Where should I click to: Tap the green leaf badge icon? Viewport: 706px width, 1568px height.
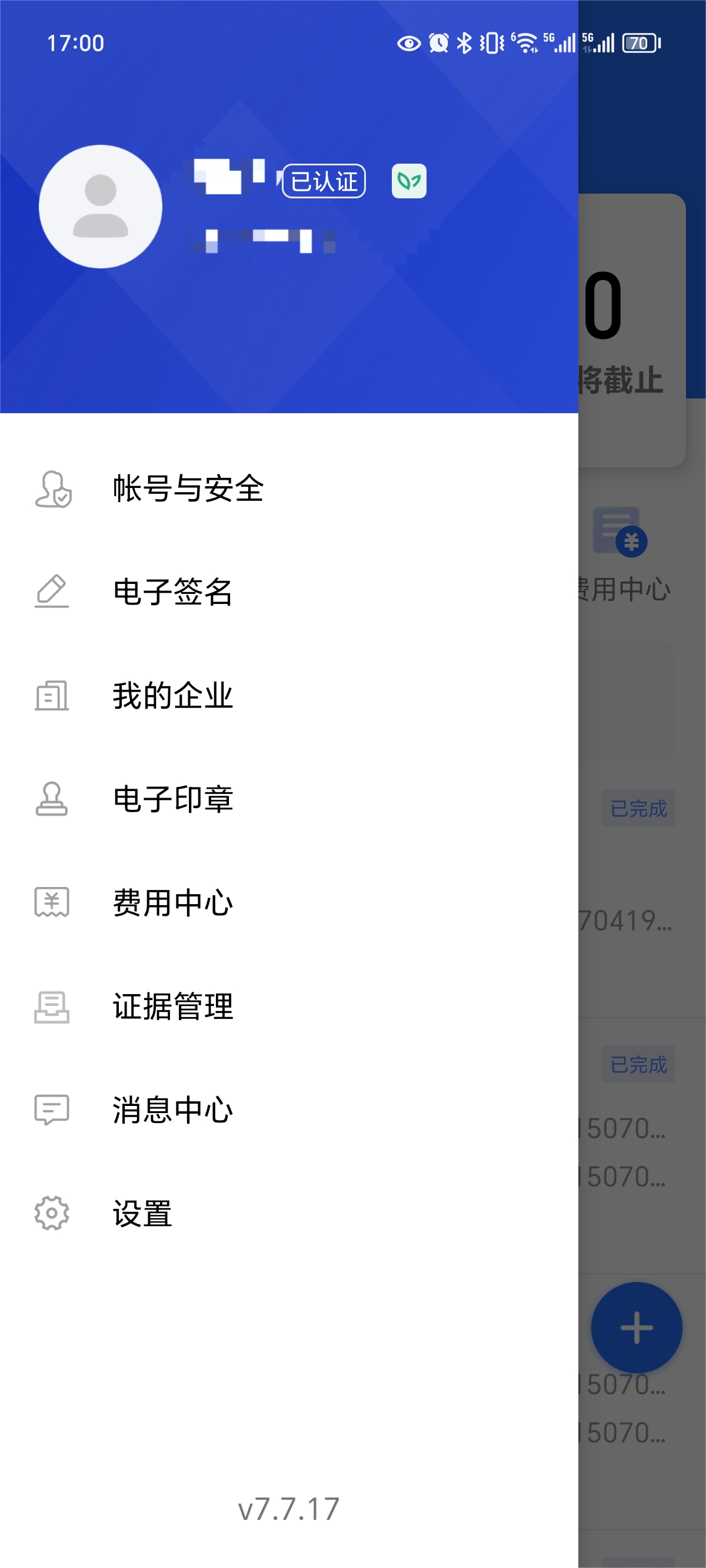coord(409,181)
